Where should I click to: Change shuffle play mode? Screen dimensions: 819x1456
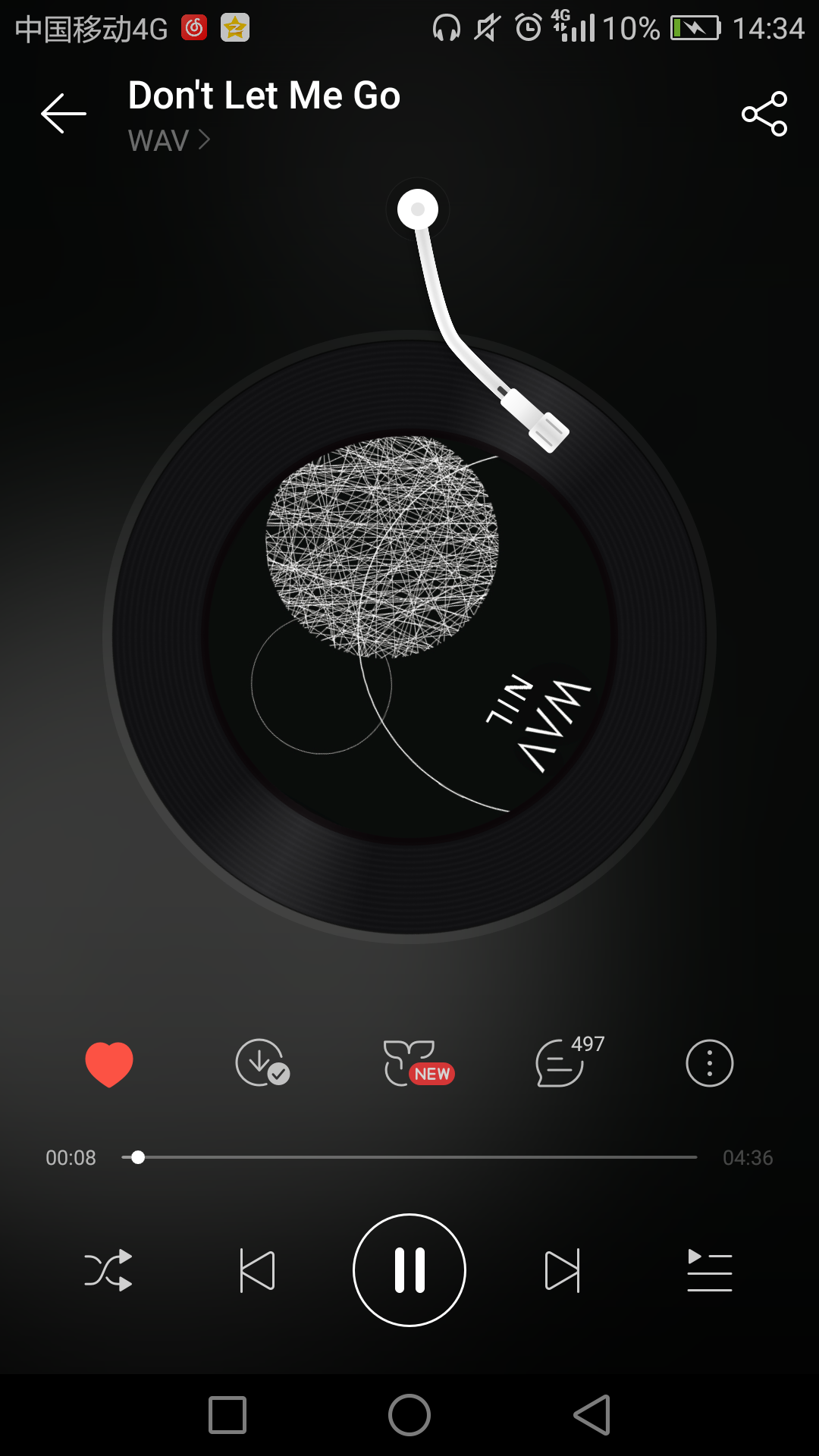pos(108,1270)
